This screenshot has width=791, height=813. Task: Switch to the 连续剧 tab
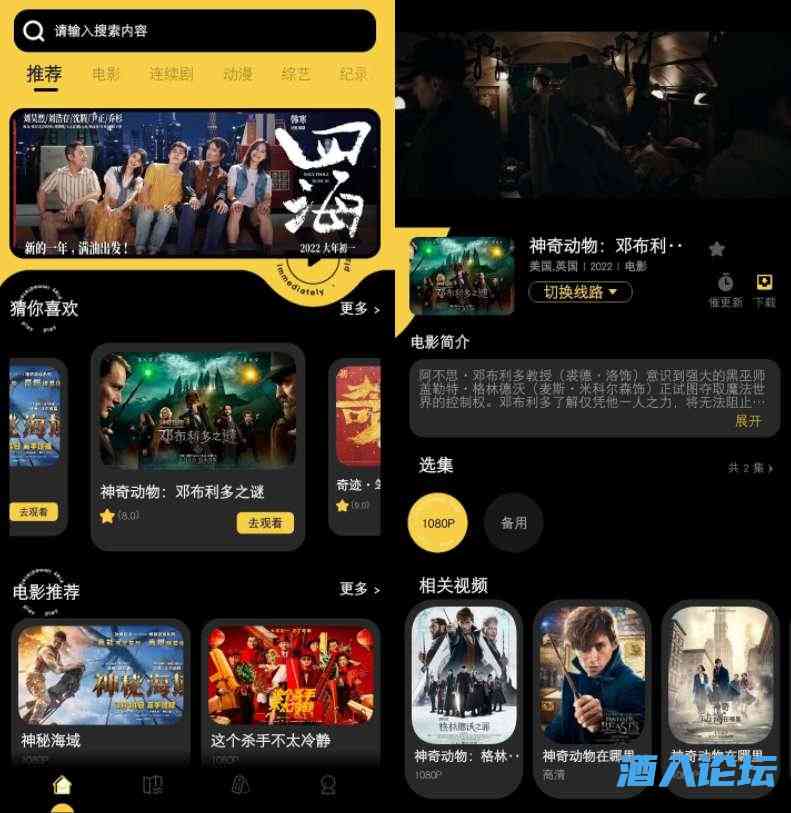(x=171, y=74)
